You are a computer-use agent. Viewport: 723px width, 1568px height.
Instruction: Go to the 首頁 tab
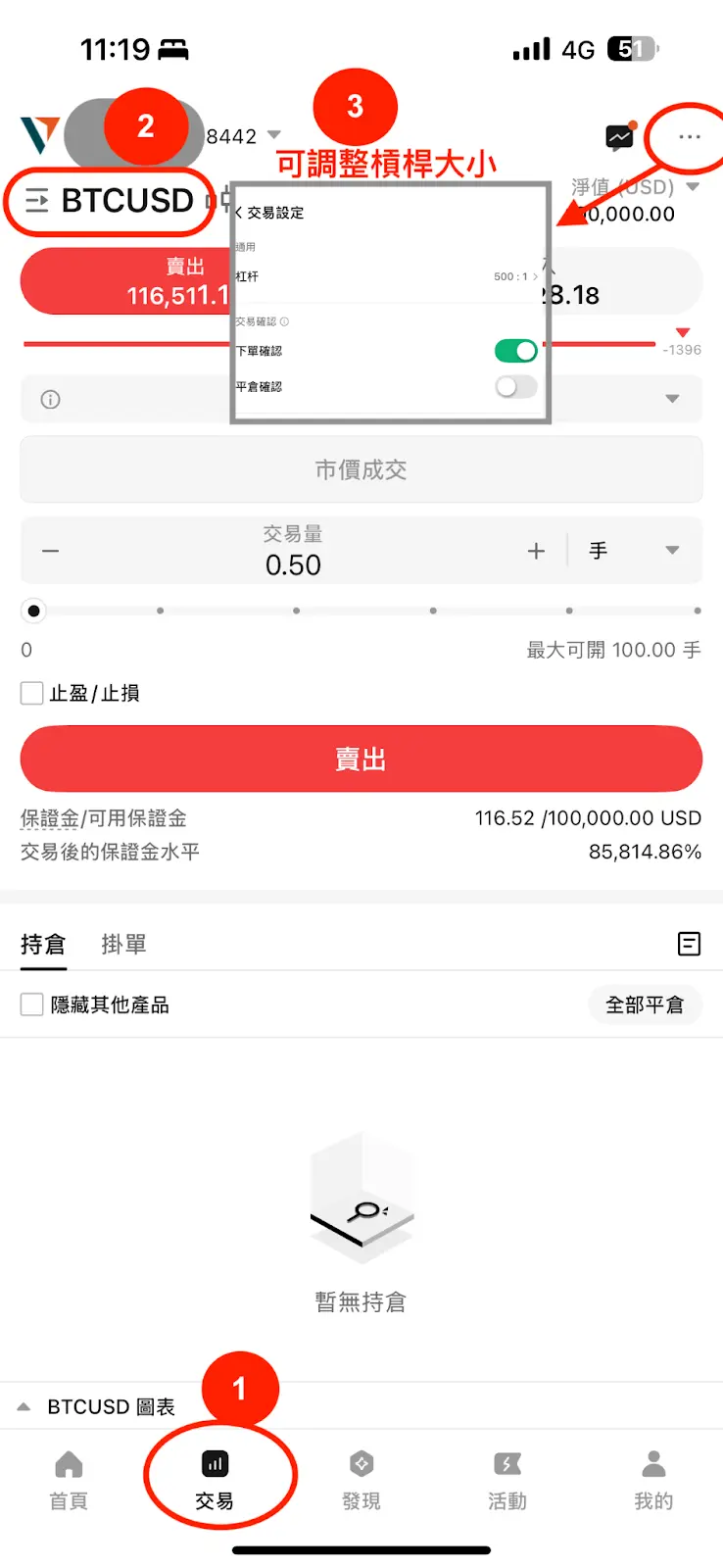coord(69,1480)
